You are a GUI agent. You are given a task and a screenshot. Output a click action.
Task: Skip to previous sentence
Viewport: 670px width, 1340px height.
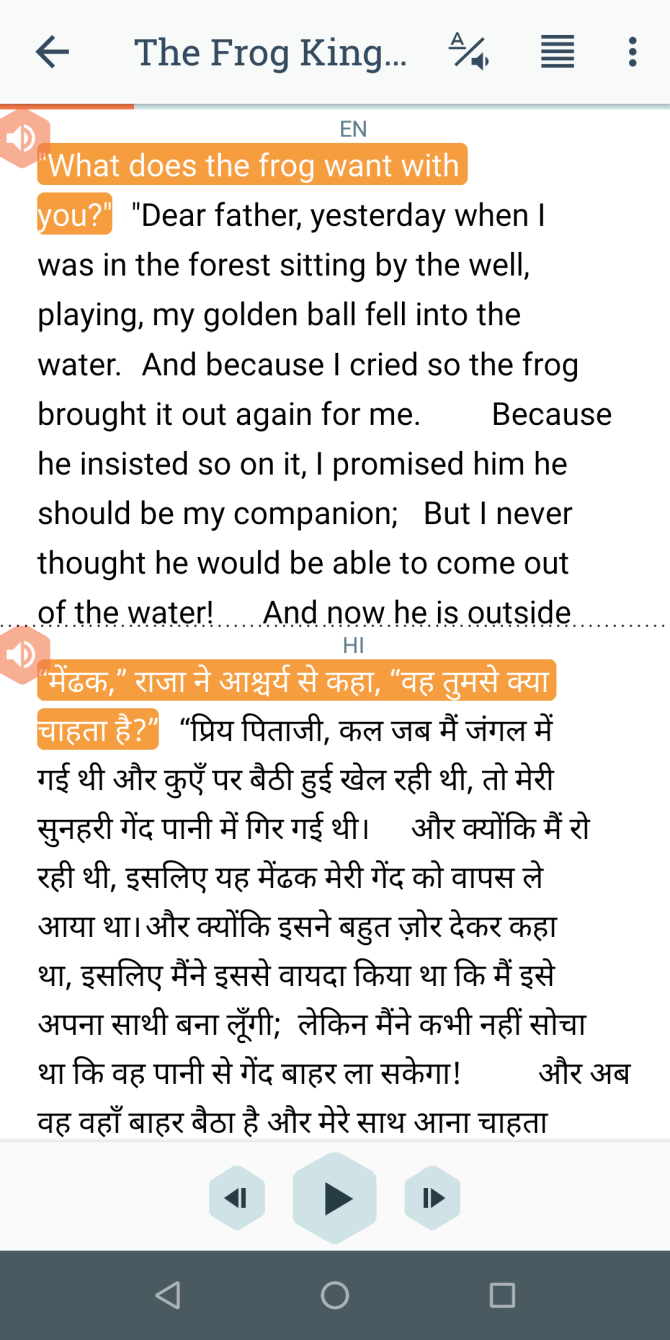click(x=237, y=1197)
